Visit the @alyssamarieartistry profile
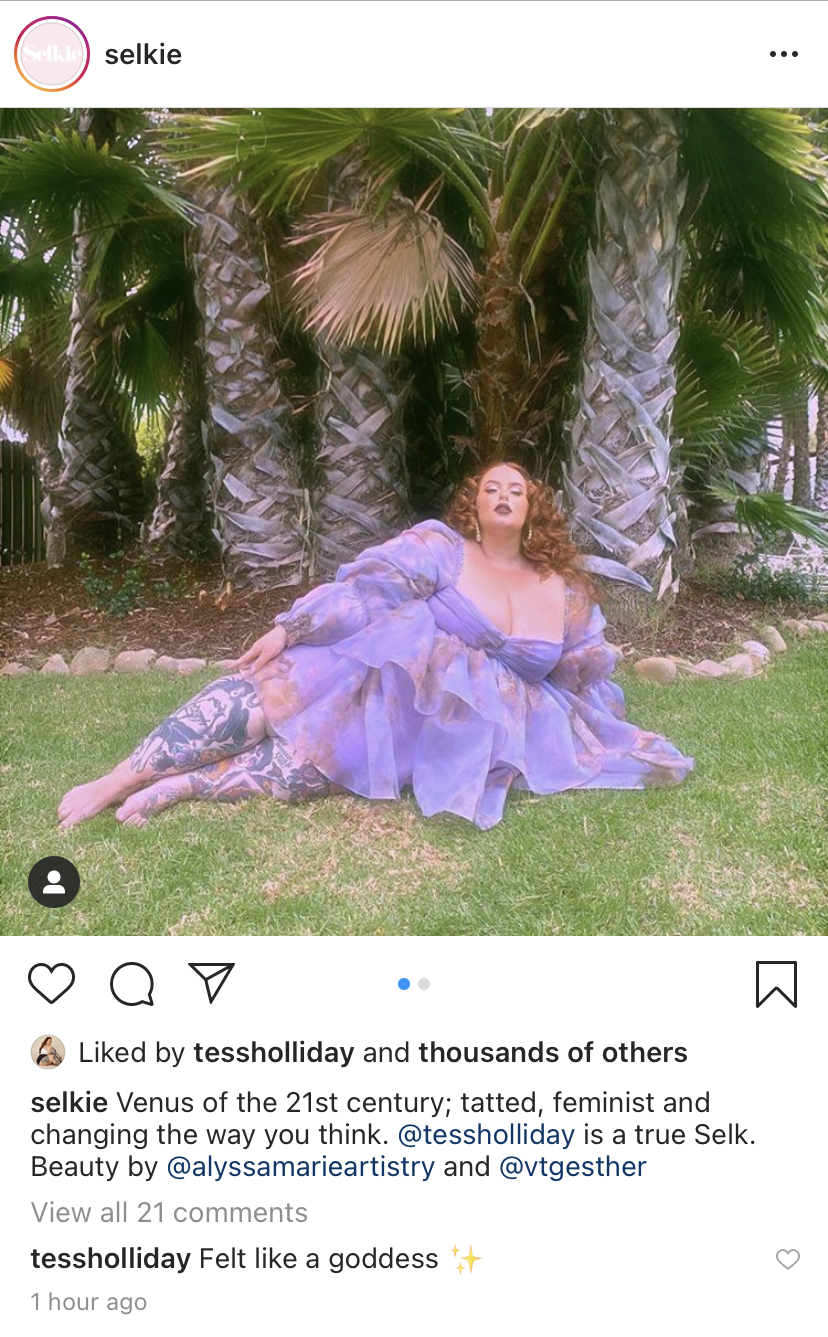 coord(300,1166)
